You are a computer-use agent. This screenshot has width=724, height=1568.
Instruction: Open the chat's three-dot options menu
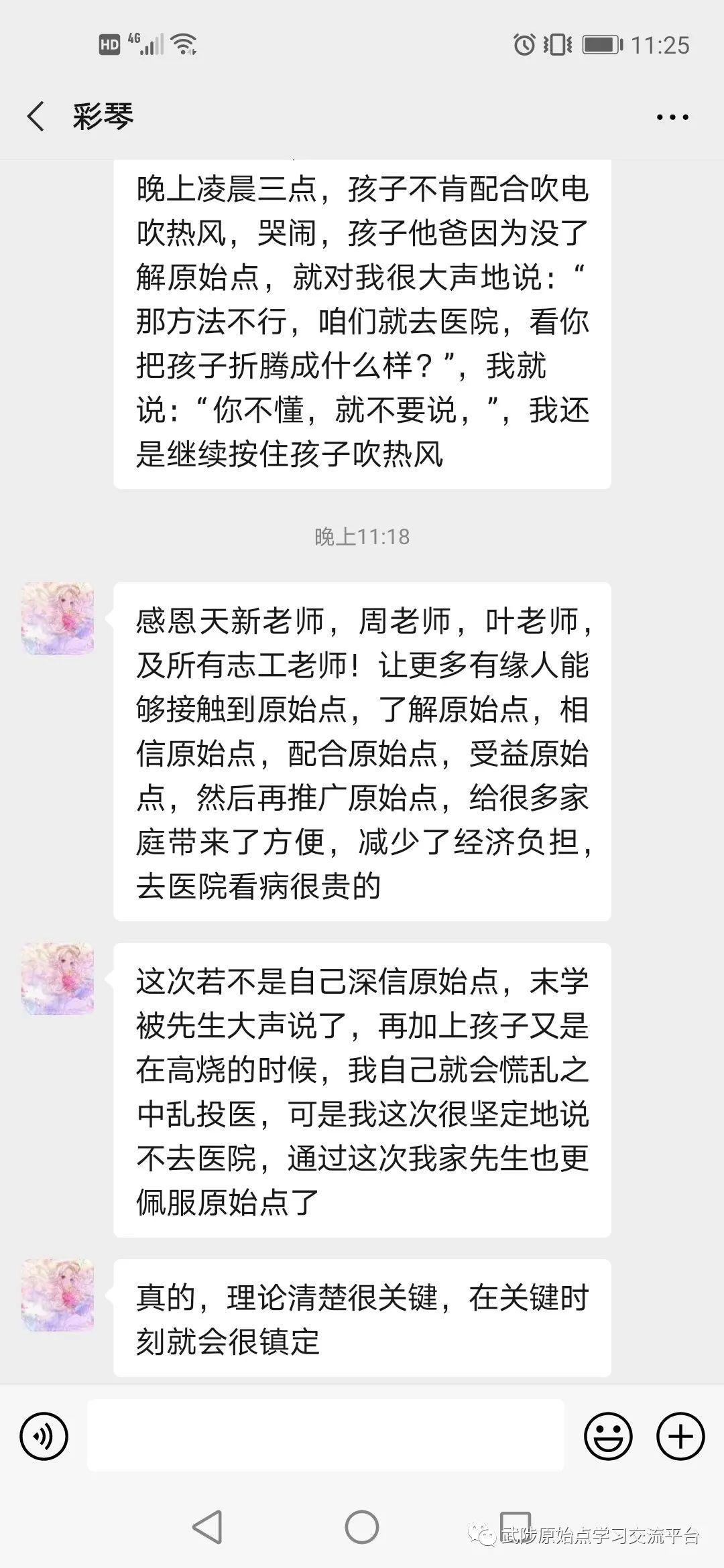[672, 117]
